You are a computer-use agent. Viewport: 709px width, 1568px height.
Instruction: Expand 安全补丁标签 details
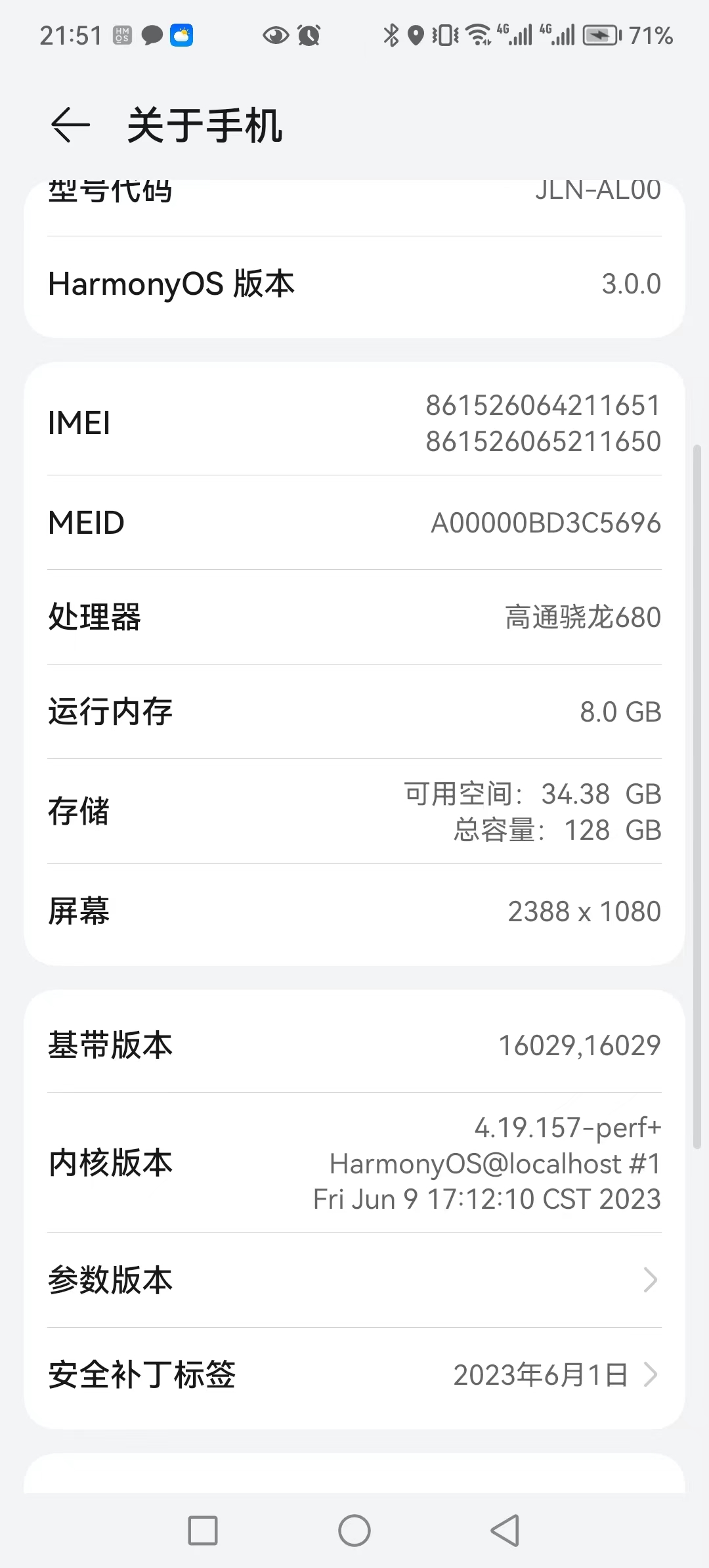point(649,1374)
